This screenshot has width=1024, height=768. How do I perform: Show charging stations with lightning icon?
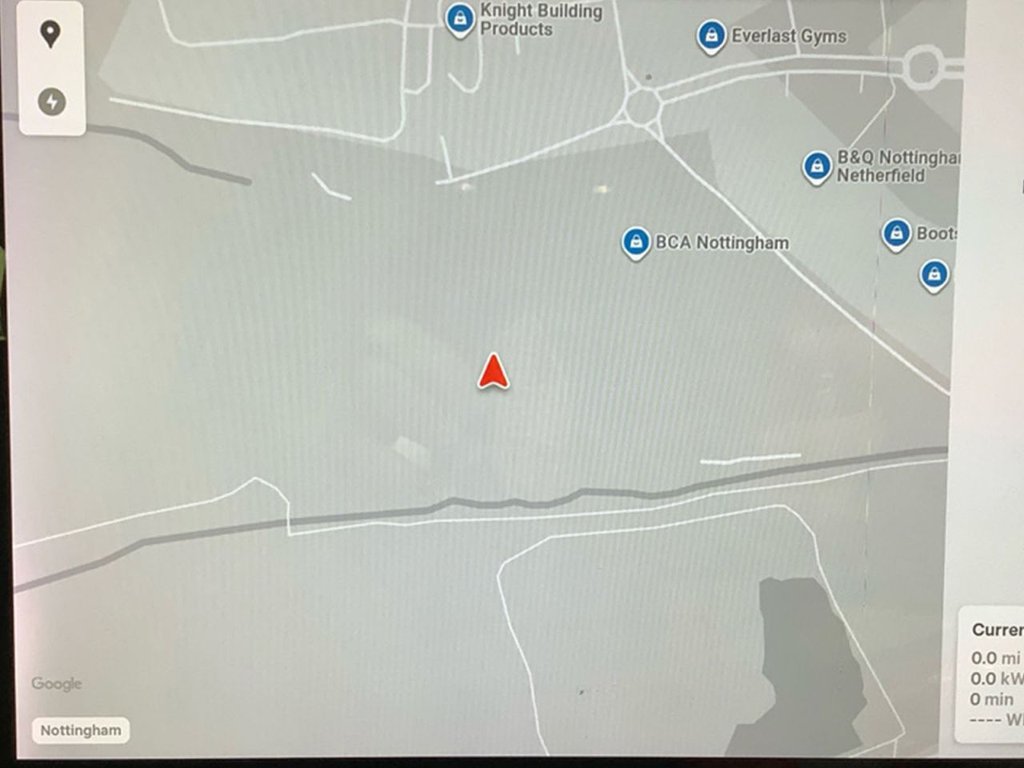point(51,101)
